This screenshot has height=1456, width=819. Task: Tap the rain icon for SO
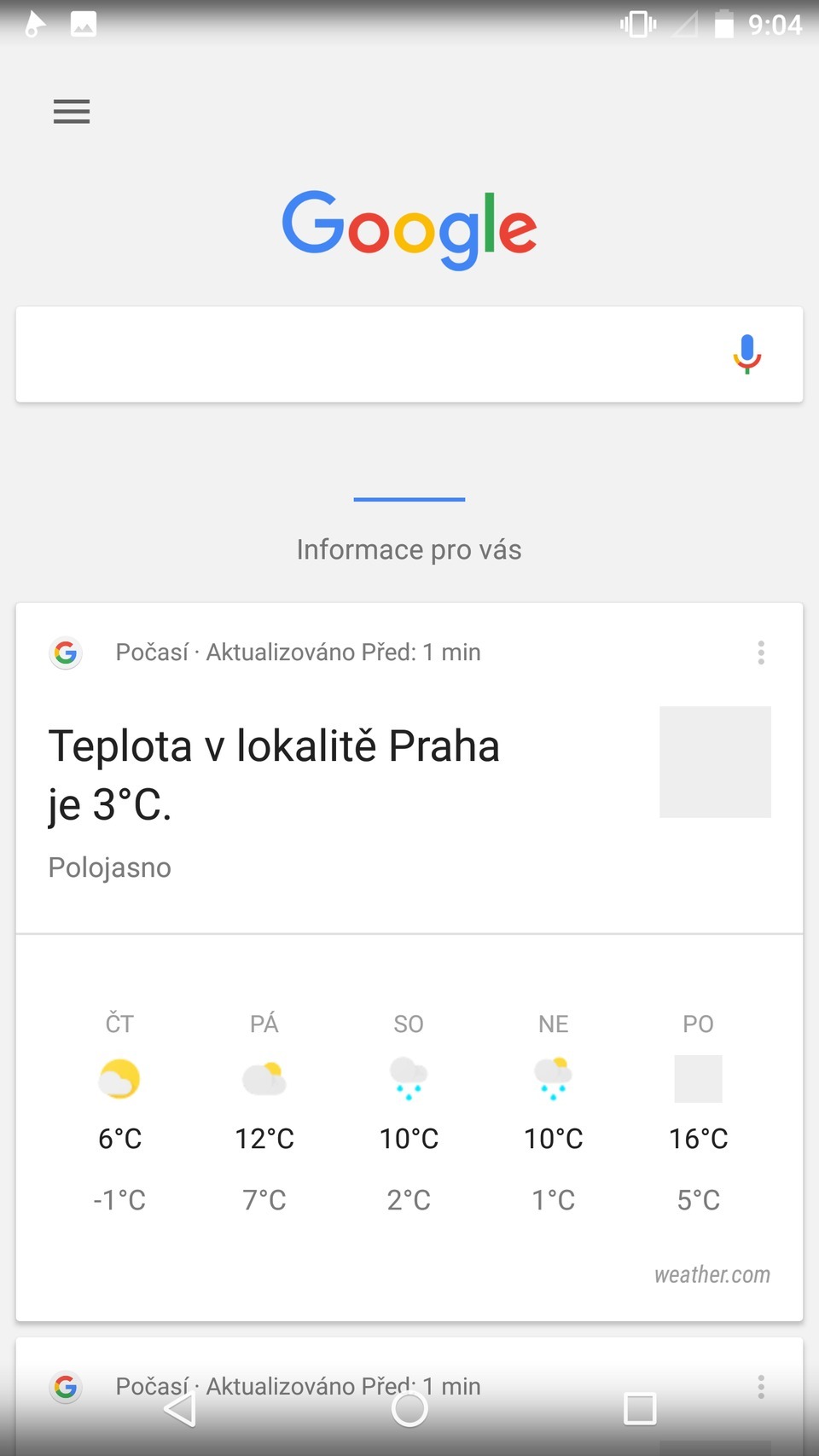point(409,1077)
